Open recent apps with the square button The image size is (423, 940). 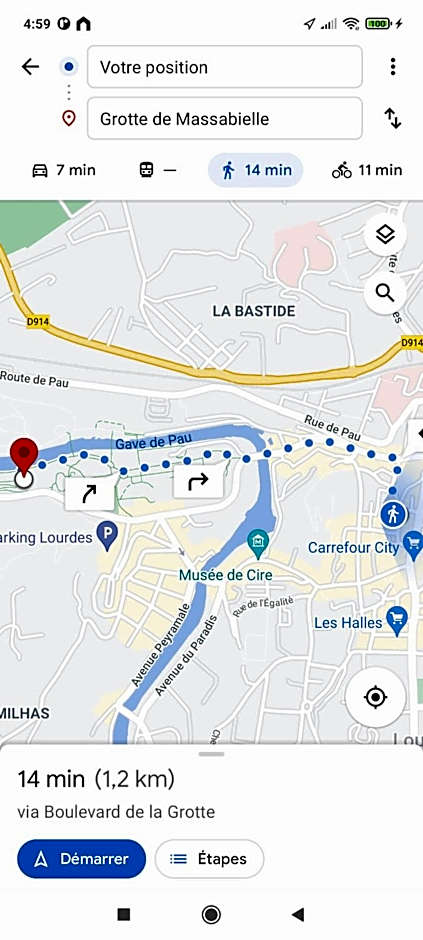coord(124,914)
